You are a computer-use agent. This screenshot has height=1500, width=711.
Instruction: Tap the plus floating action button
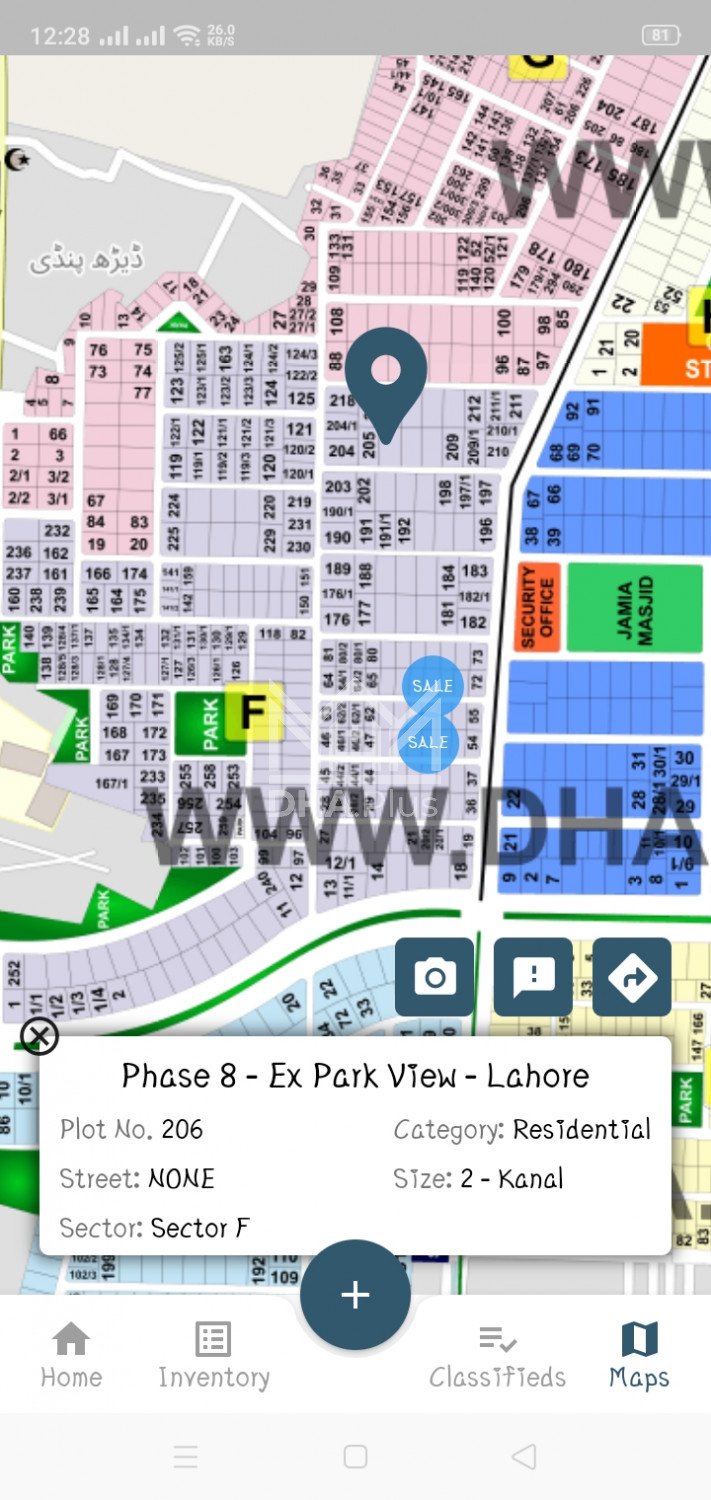355,1295
